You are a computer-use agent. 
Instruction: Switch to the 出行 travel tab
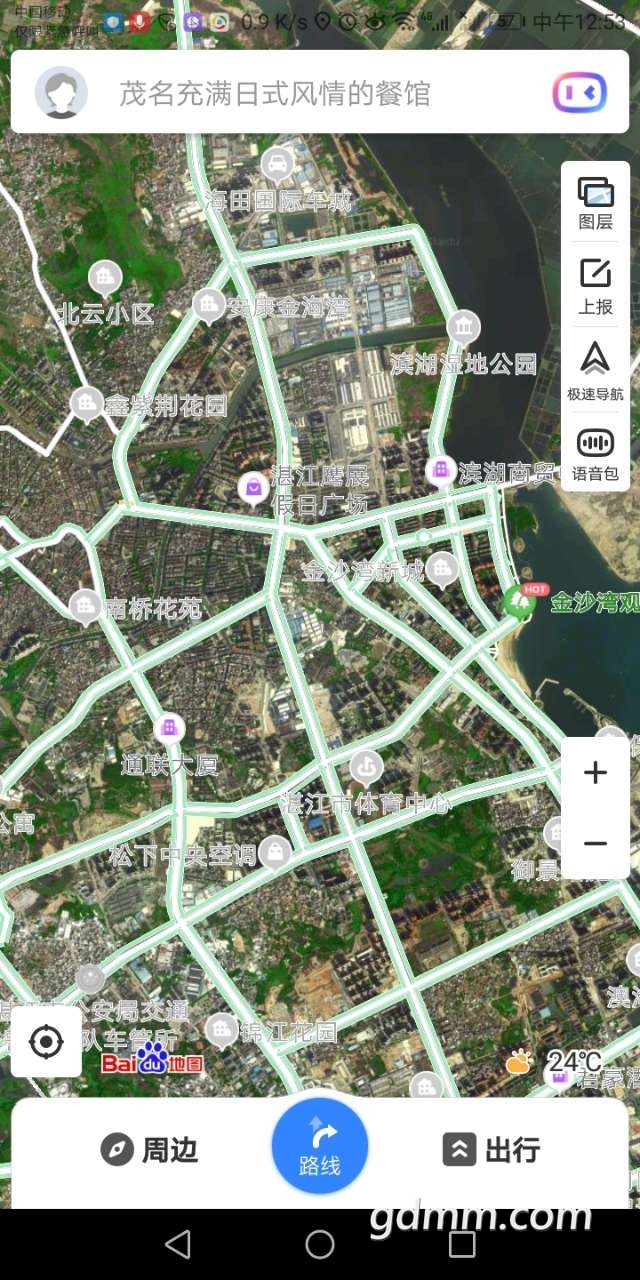coord(491,1150)
